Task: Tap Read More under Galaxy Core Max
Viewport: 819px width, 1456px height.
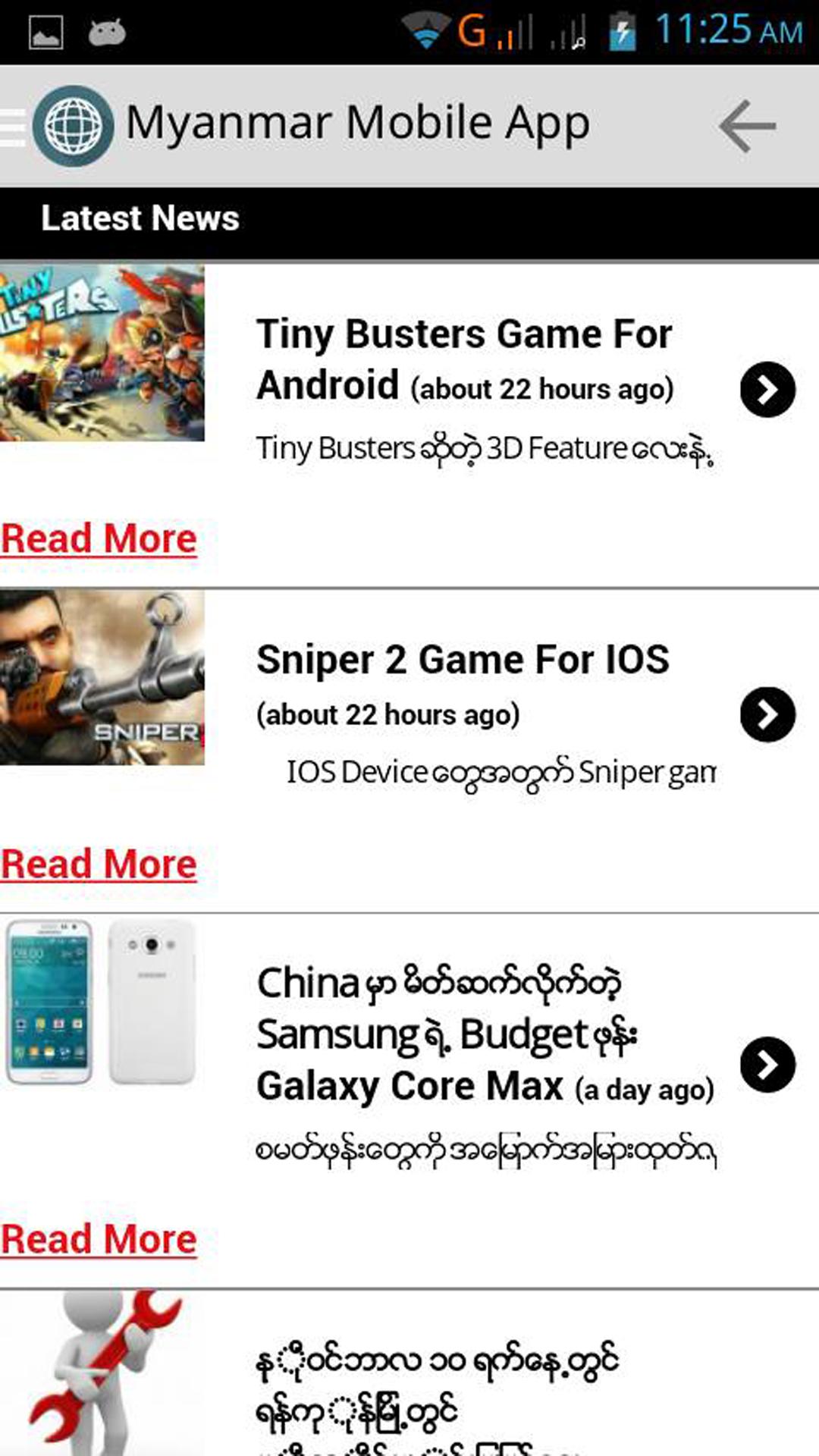Action: pos(99,1239)
